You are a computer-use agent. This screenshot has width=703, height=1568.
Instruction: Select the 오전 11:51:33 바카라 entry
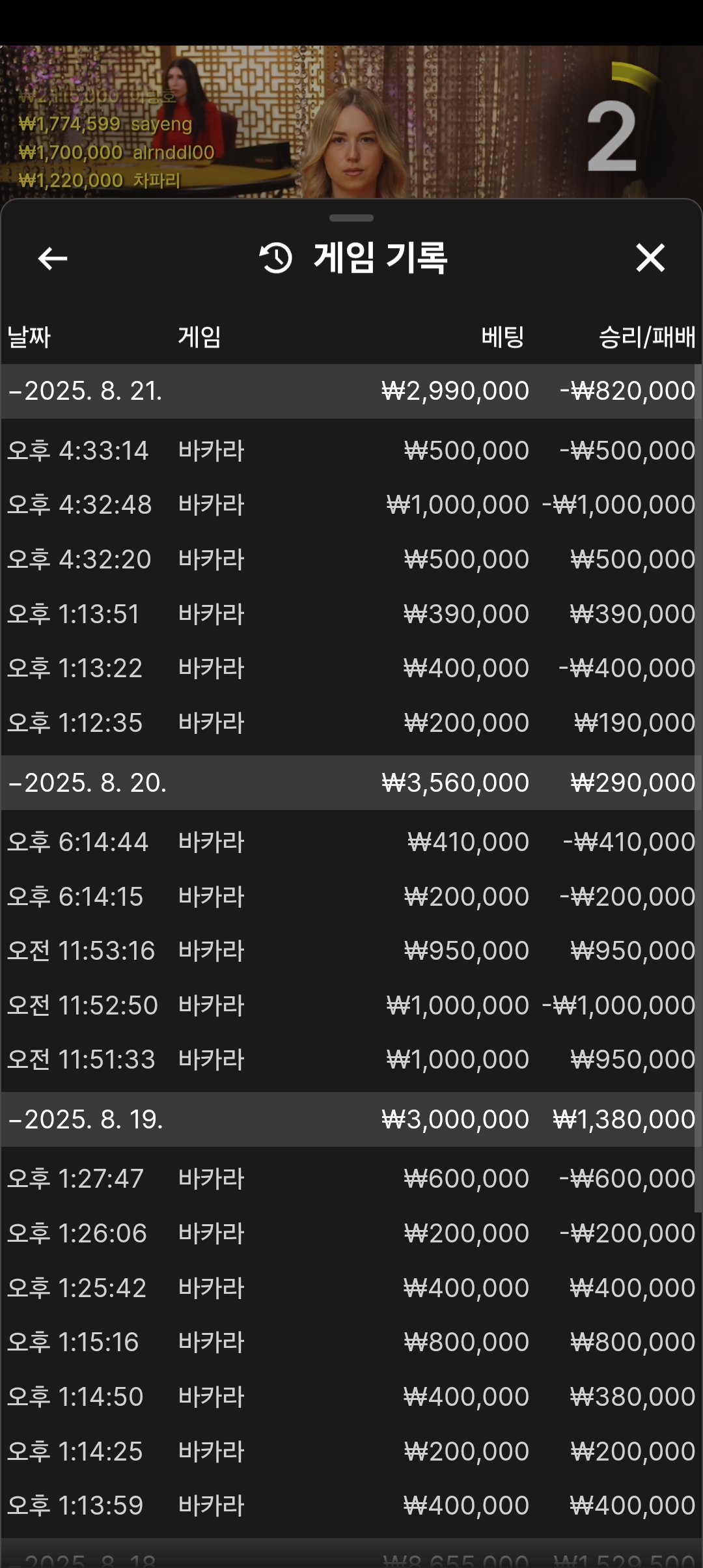pyautogui.click(x=351, y=1059)
